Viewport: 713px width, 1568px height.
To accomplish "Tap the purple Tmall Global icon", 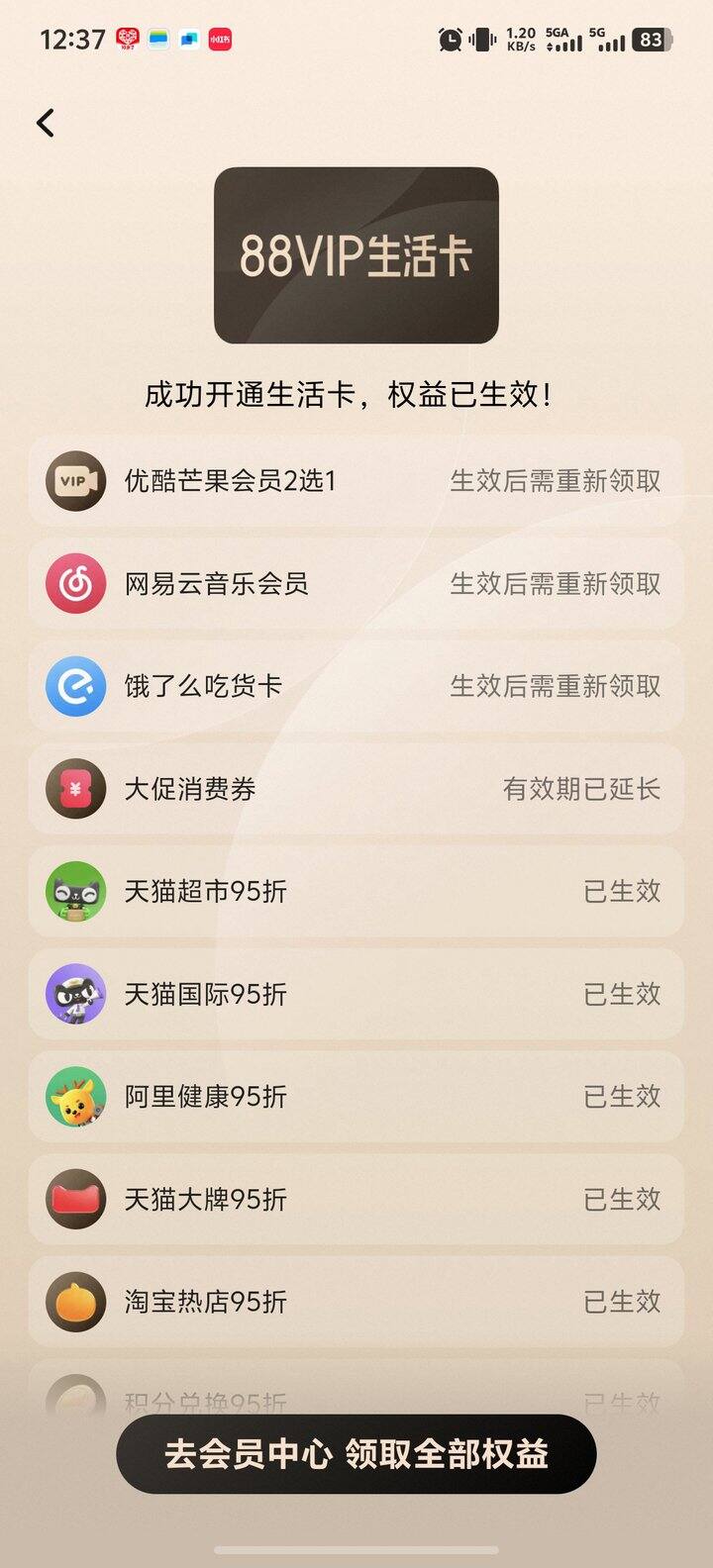I will point(74,994).
